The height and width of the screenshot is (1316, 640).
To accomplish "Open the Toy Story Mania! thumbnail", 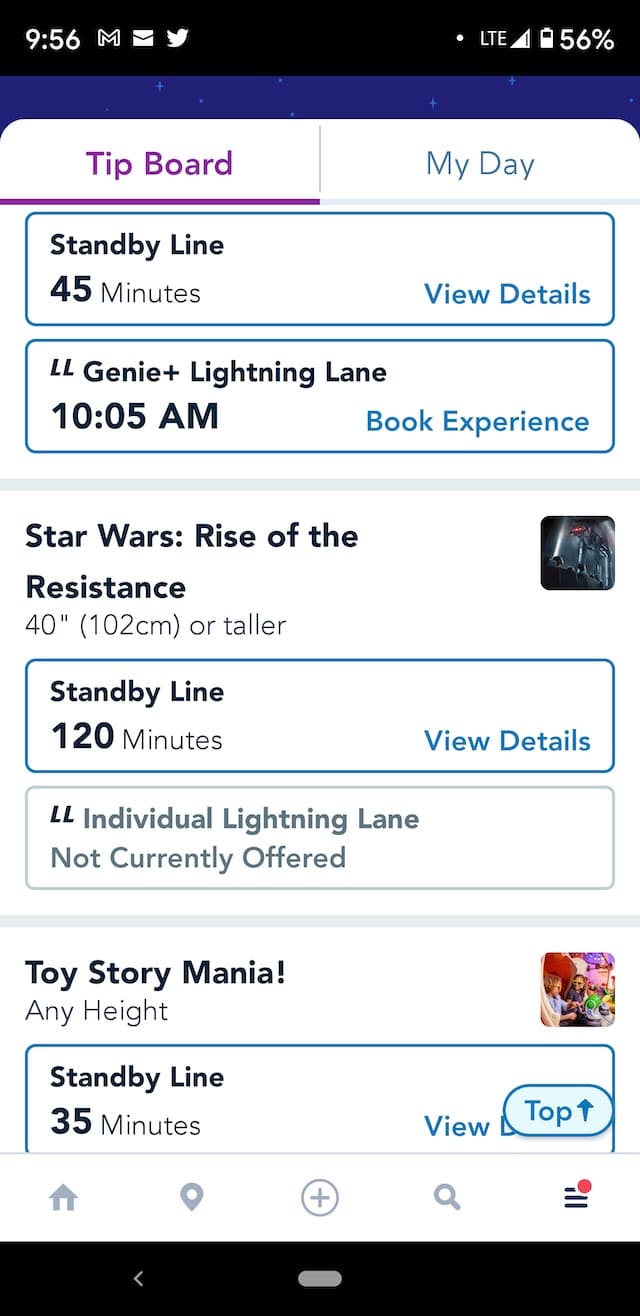I will (x=578, y=989).
